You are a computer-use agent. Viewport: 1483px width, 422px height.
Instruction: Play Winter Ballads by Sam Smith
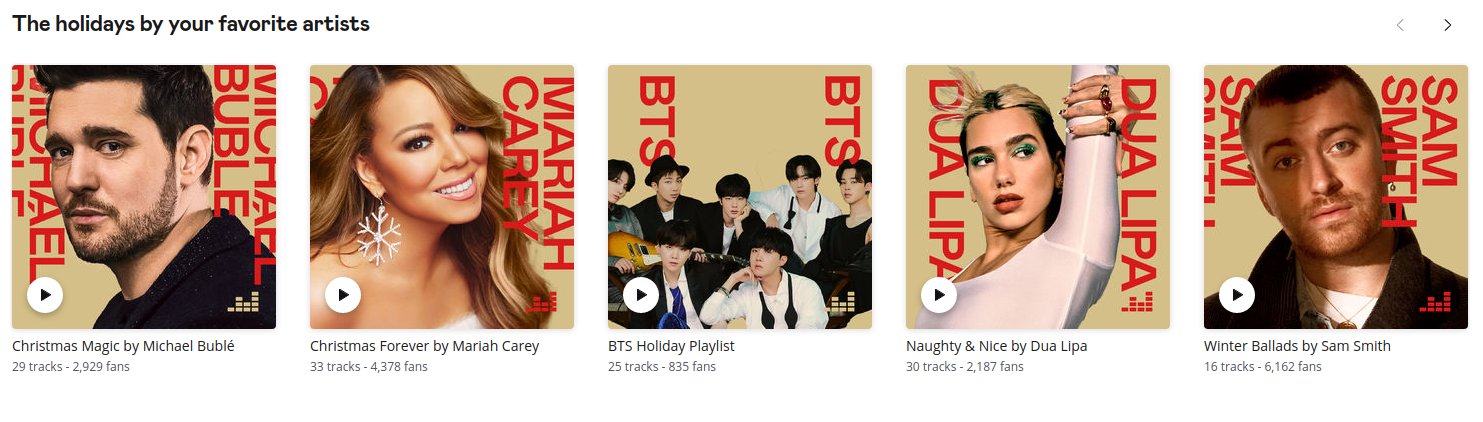[1237, 295]
